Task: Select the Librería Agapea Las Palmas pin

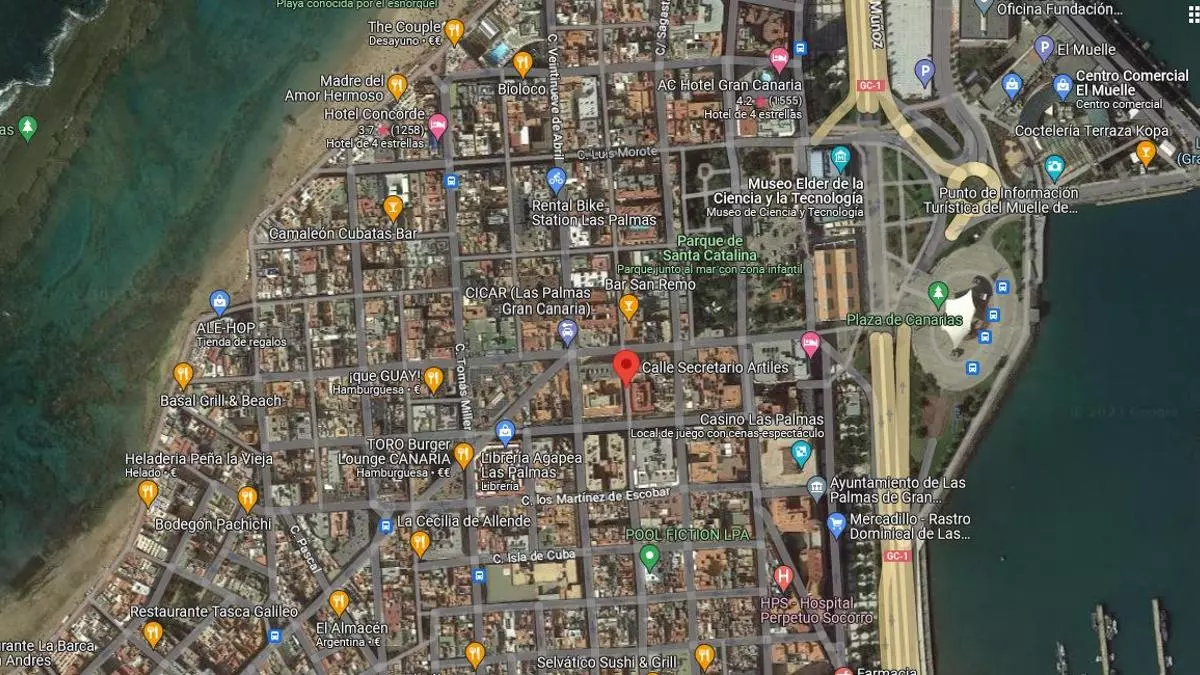Action: (505, 432)
